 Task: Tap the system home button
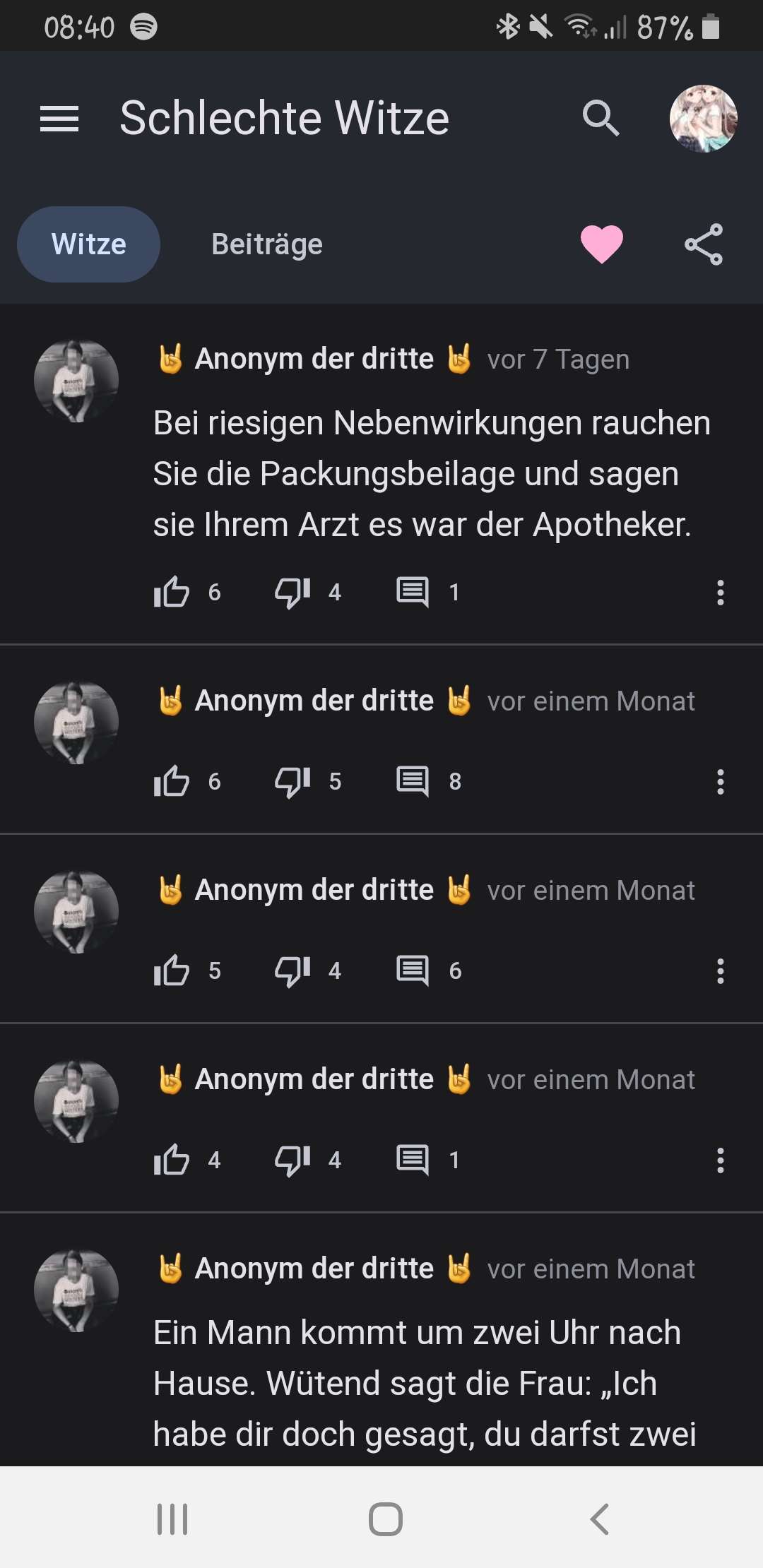[x=385, y=1519]
